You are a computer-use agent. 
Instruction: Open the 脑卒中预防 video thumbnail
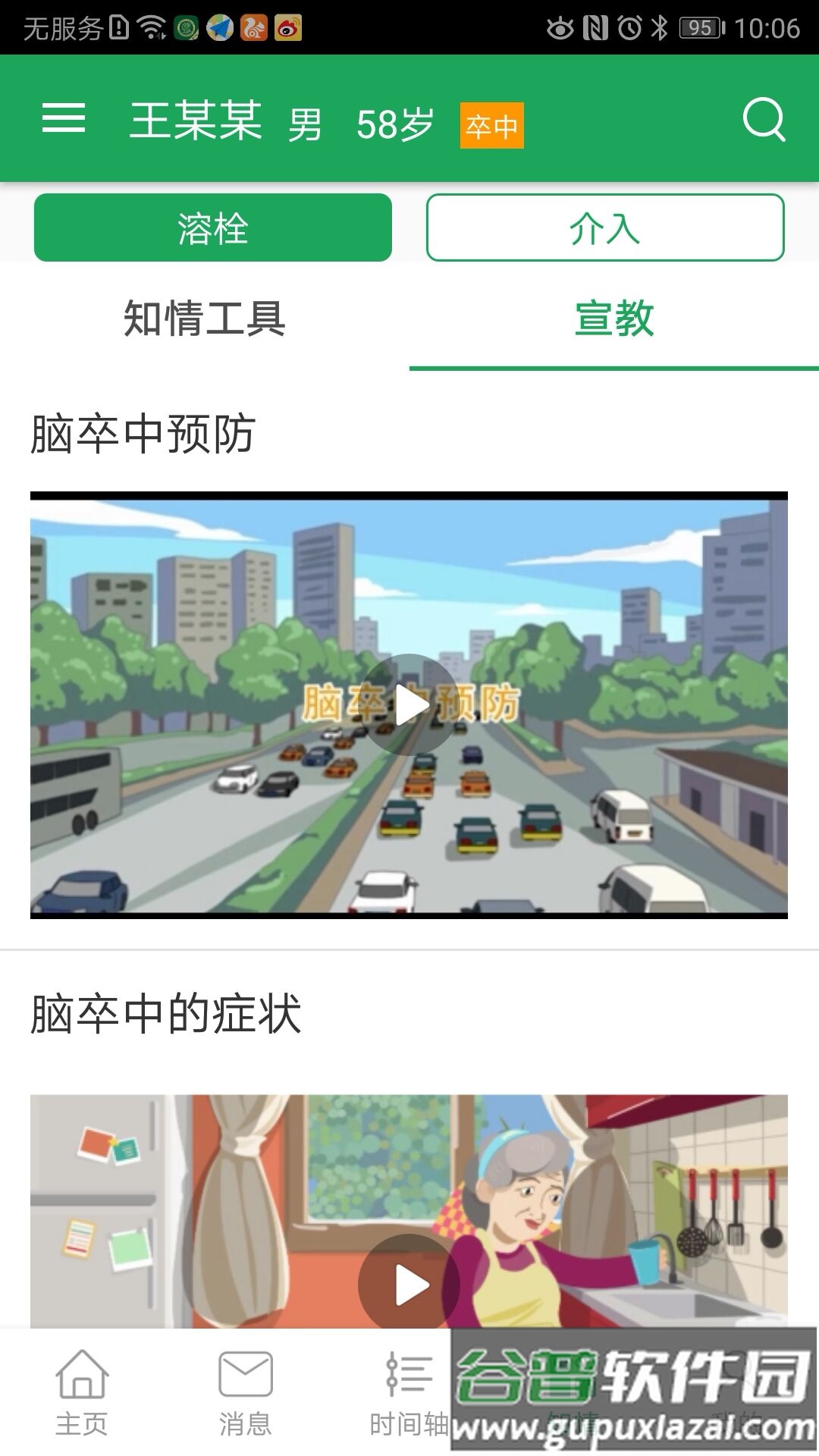[x=409, y=707]
